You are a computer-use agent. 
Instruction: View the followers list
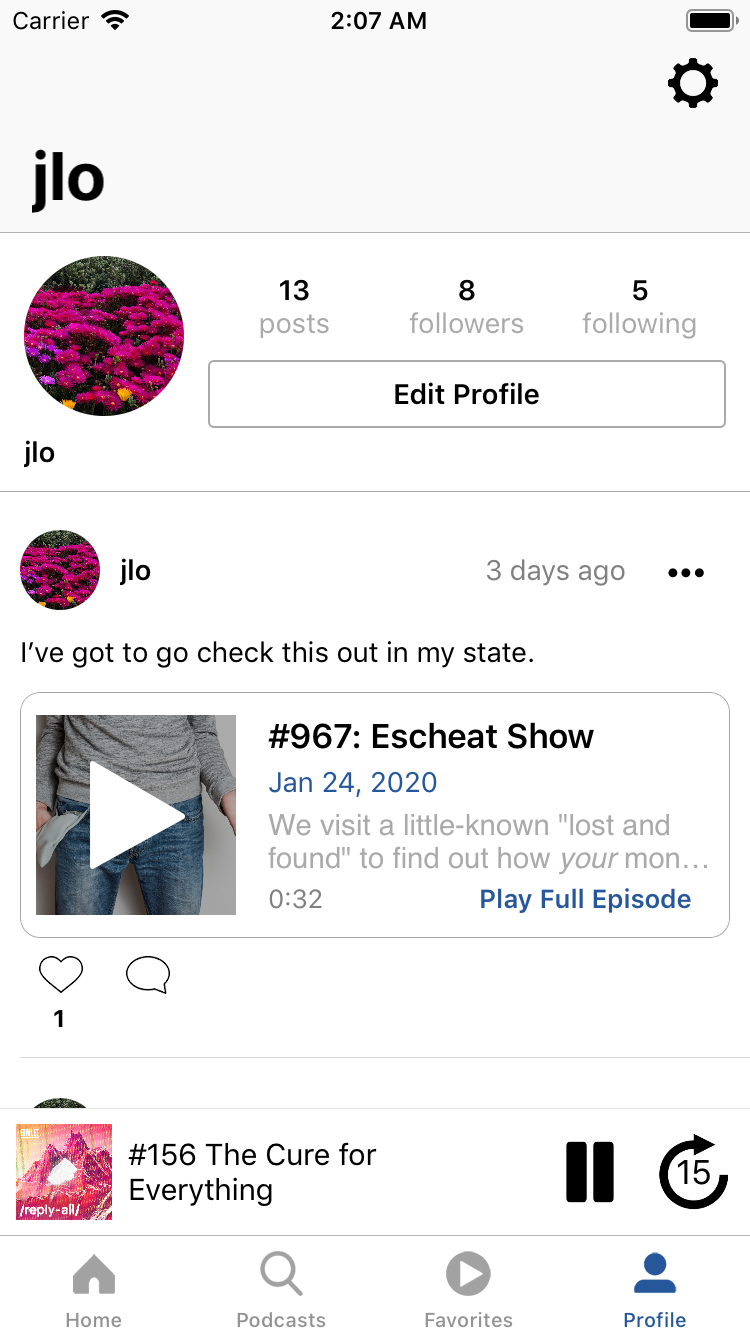point(466,307)
